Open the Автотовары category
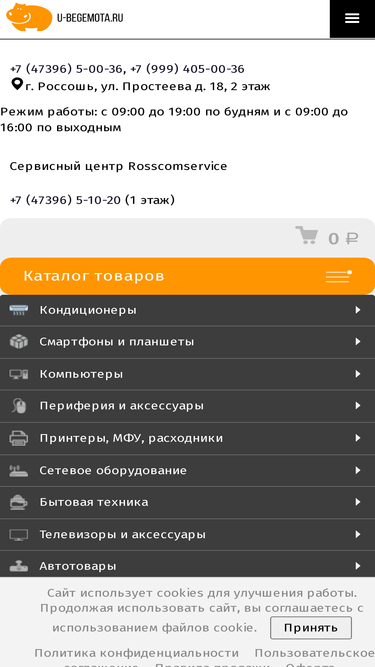The height and width of the screenshot is (667, 375). tap(188, 566)
